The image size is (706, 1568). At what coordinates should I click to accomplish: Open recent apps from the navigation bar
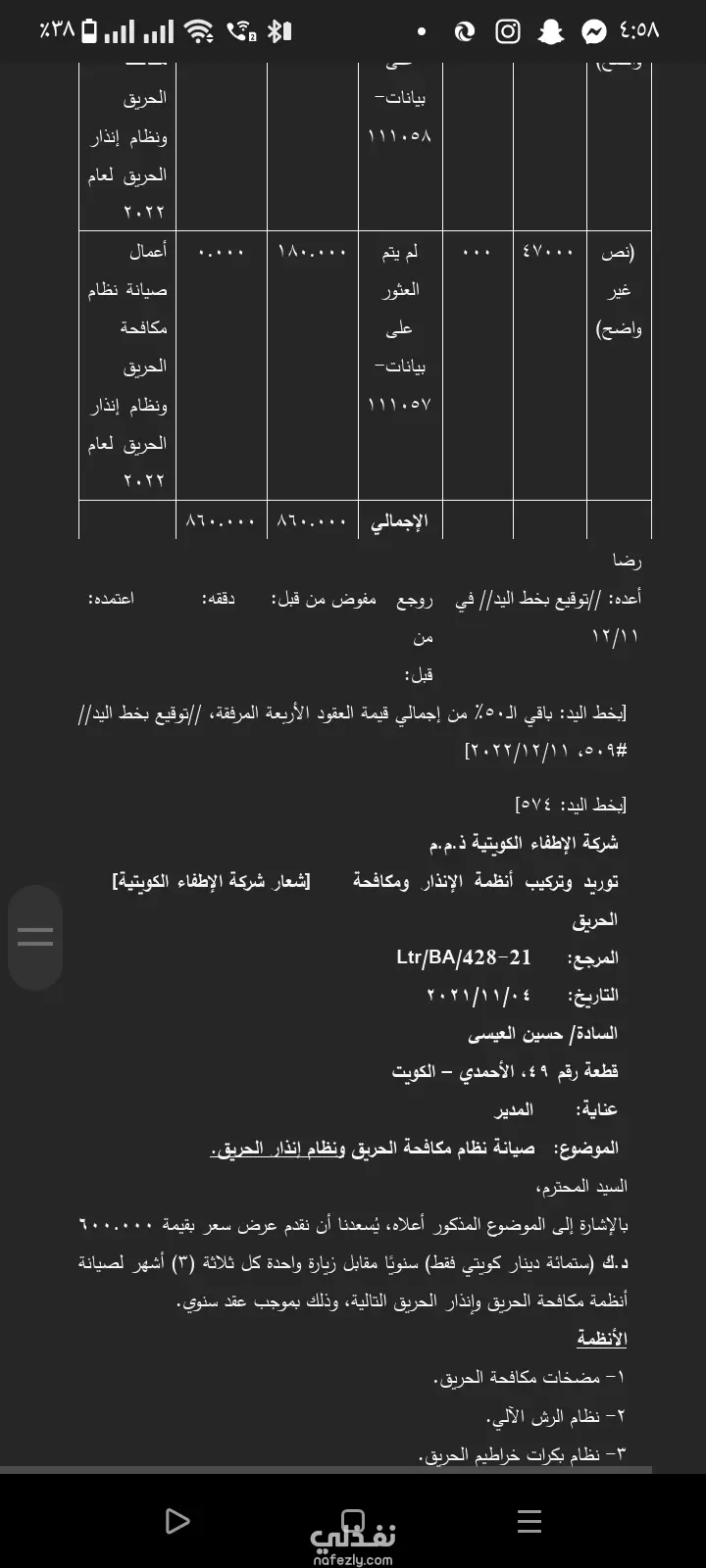529,1521
